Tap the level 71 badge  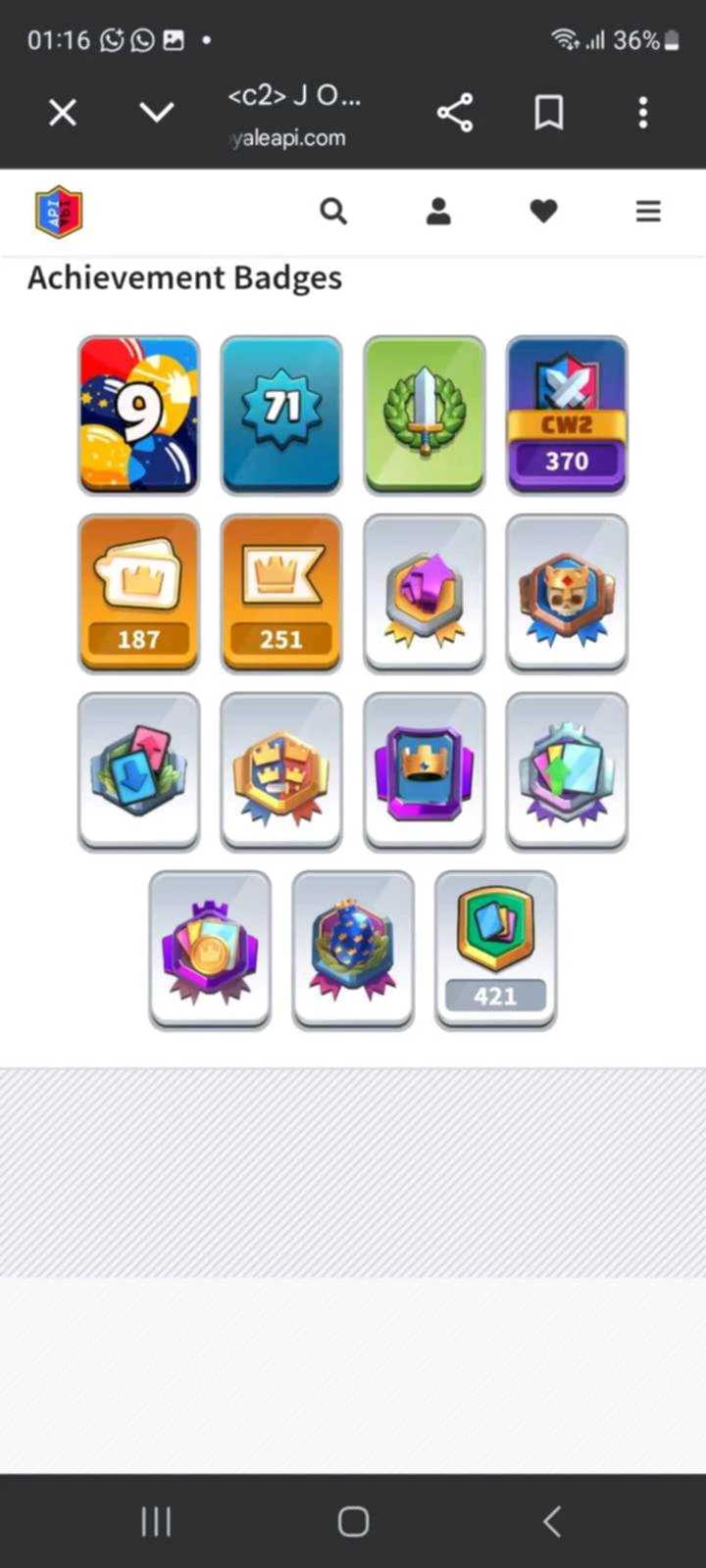281,415
